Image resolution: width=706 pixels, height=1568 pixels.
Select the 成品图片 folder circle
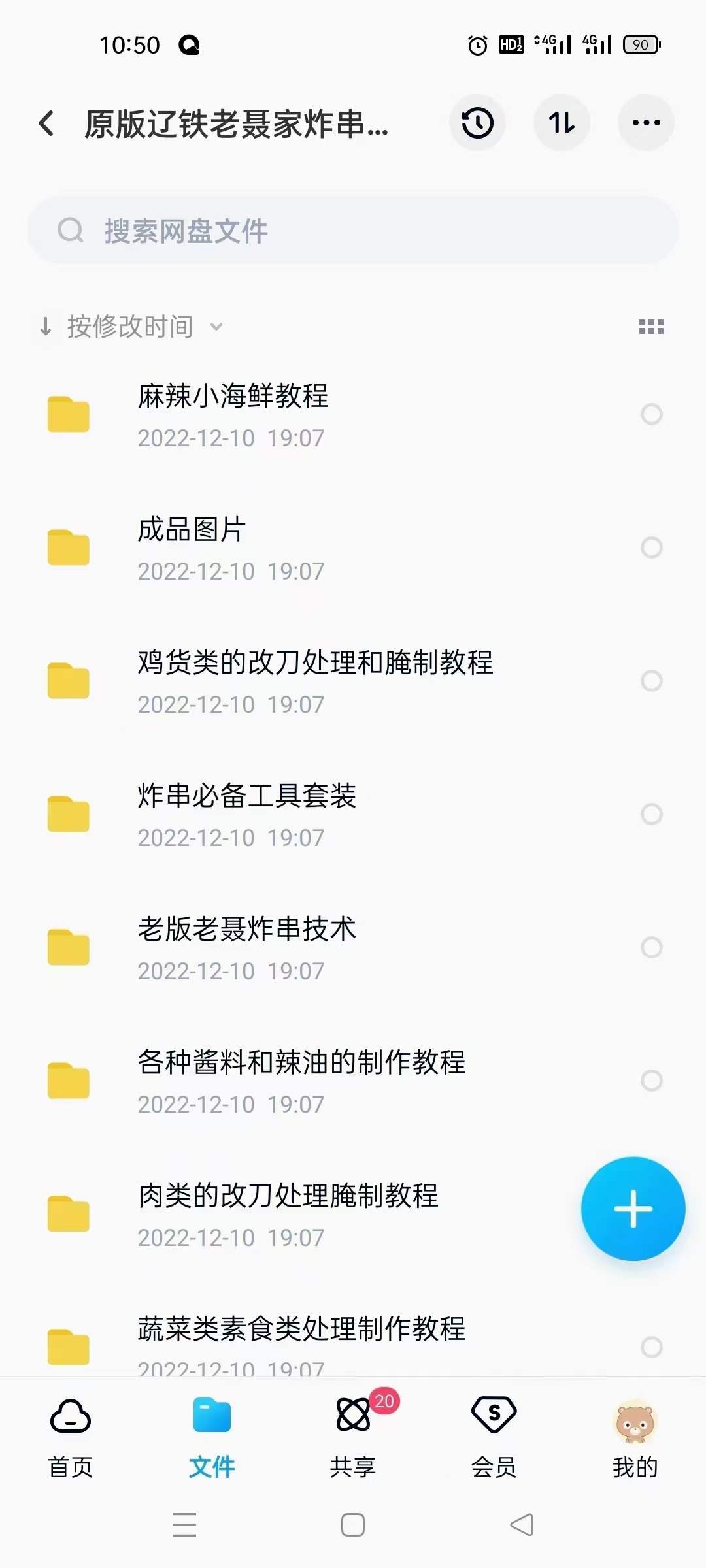pyautogui.click(x=652, y=547)
